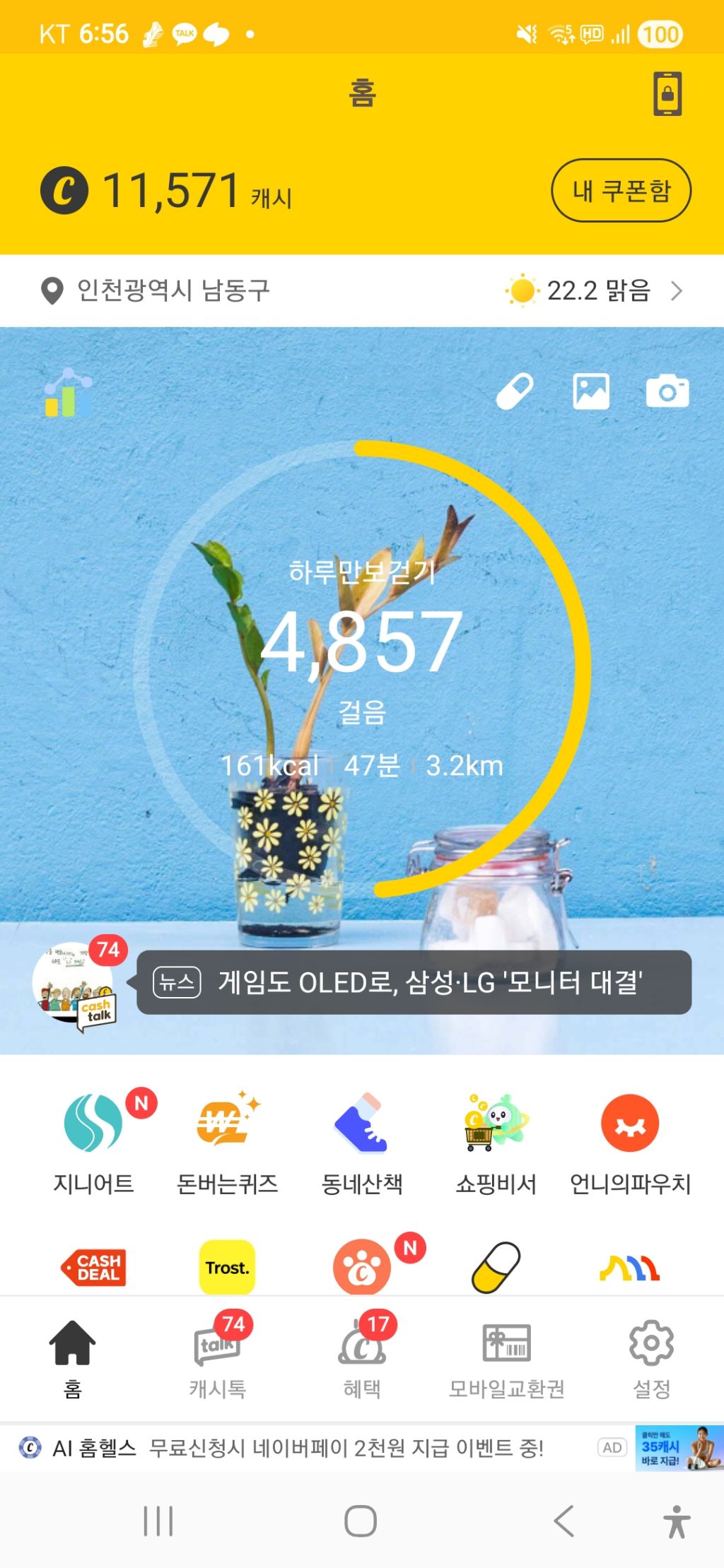Open the 설정 settings tab
This screenshot has width=724, height=1568.
pos(651,1357)
